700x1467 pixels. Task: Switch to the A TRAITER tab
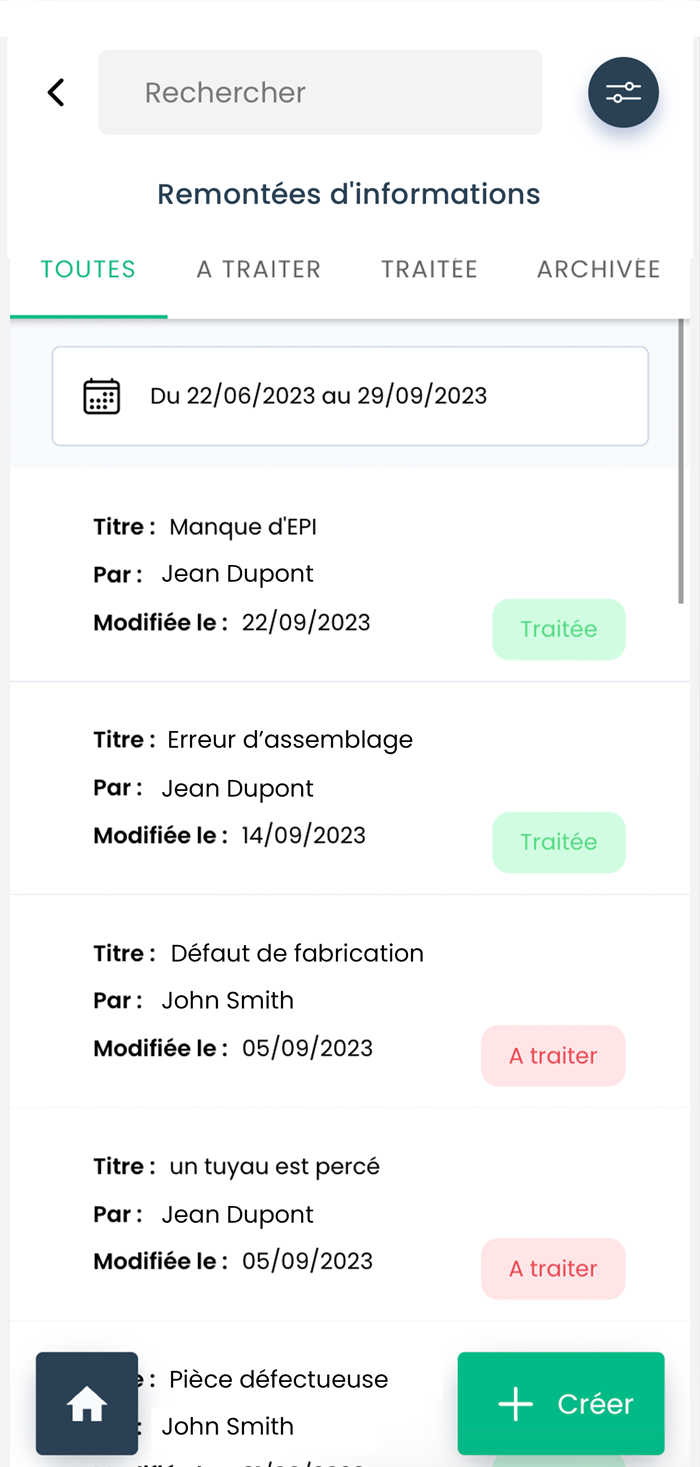point(258,270)
